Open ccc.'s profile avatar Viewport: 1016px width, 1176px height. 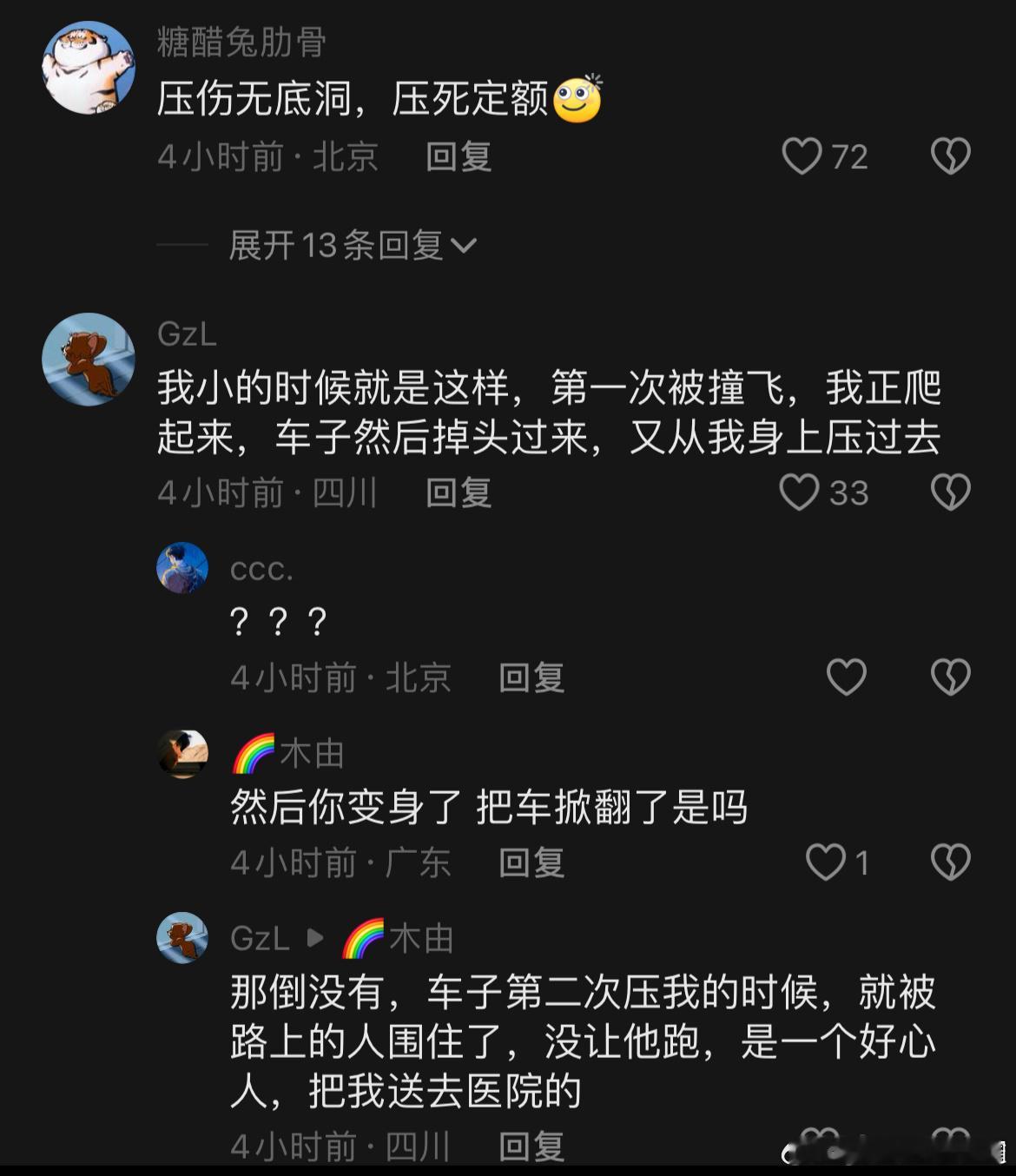[x=182, y=568]
